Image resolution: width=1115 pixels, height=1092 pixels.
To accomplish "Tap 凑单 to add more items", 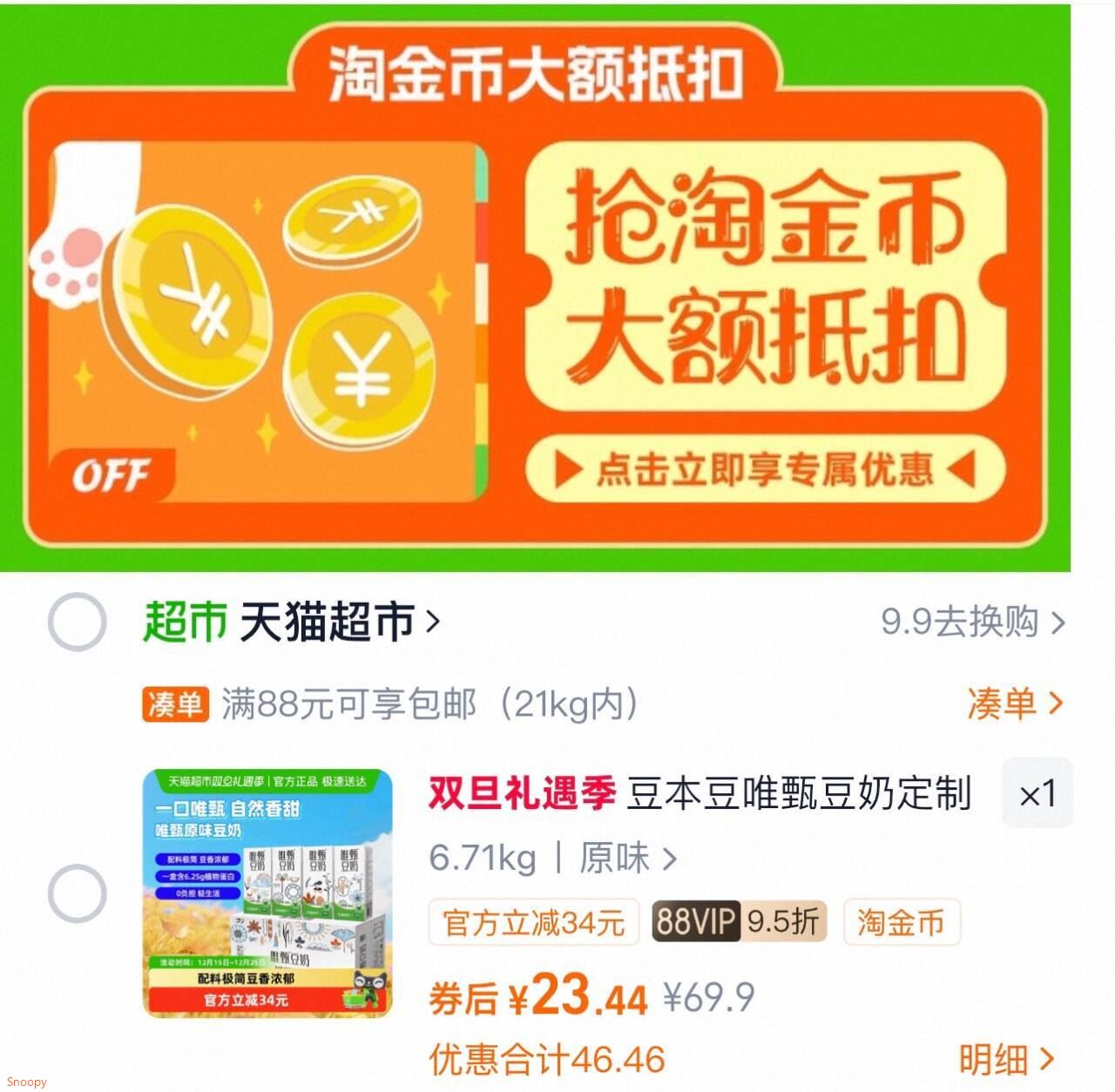I will pos(1015,703).
